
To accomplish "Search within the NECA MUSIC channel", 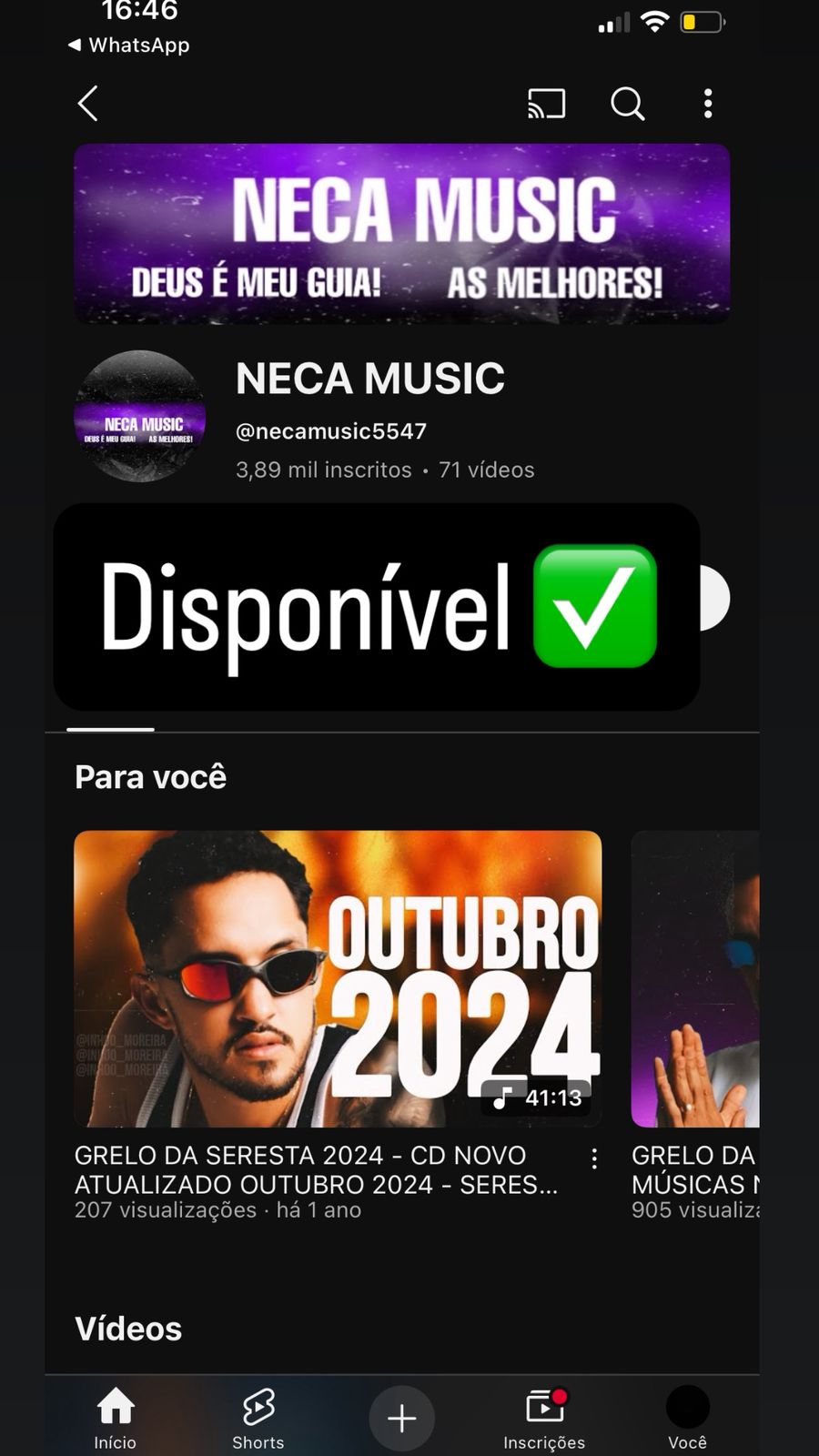I will [x=627, y=104].
